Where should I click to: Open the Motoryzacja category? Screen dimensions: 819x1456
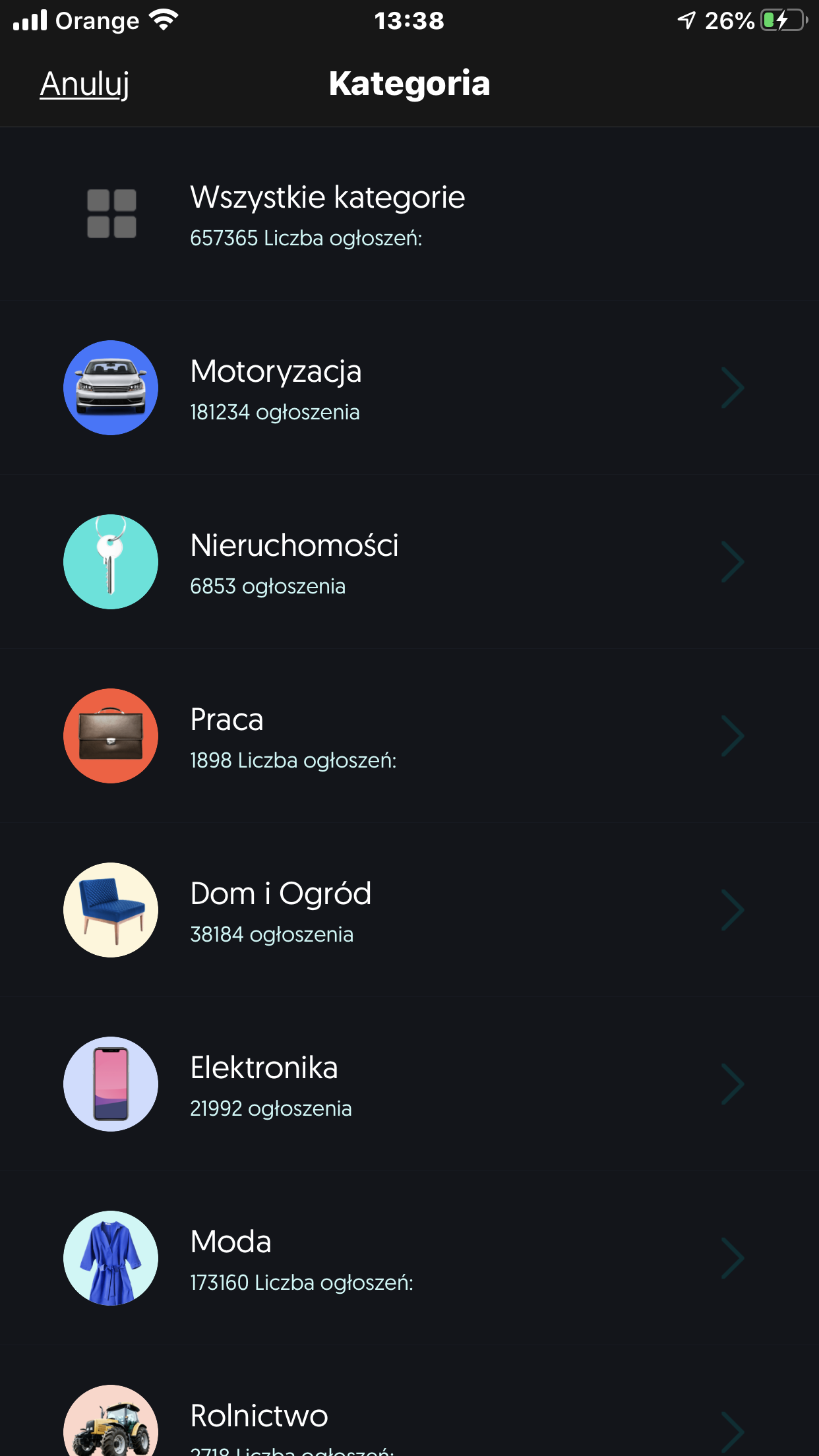(x=276, y=388)
